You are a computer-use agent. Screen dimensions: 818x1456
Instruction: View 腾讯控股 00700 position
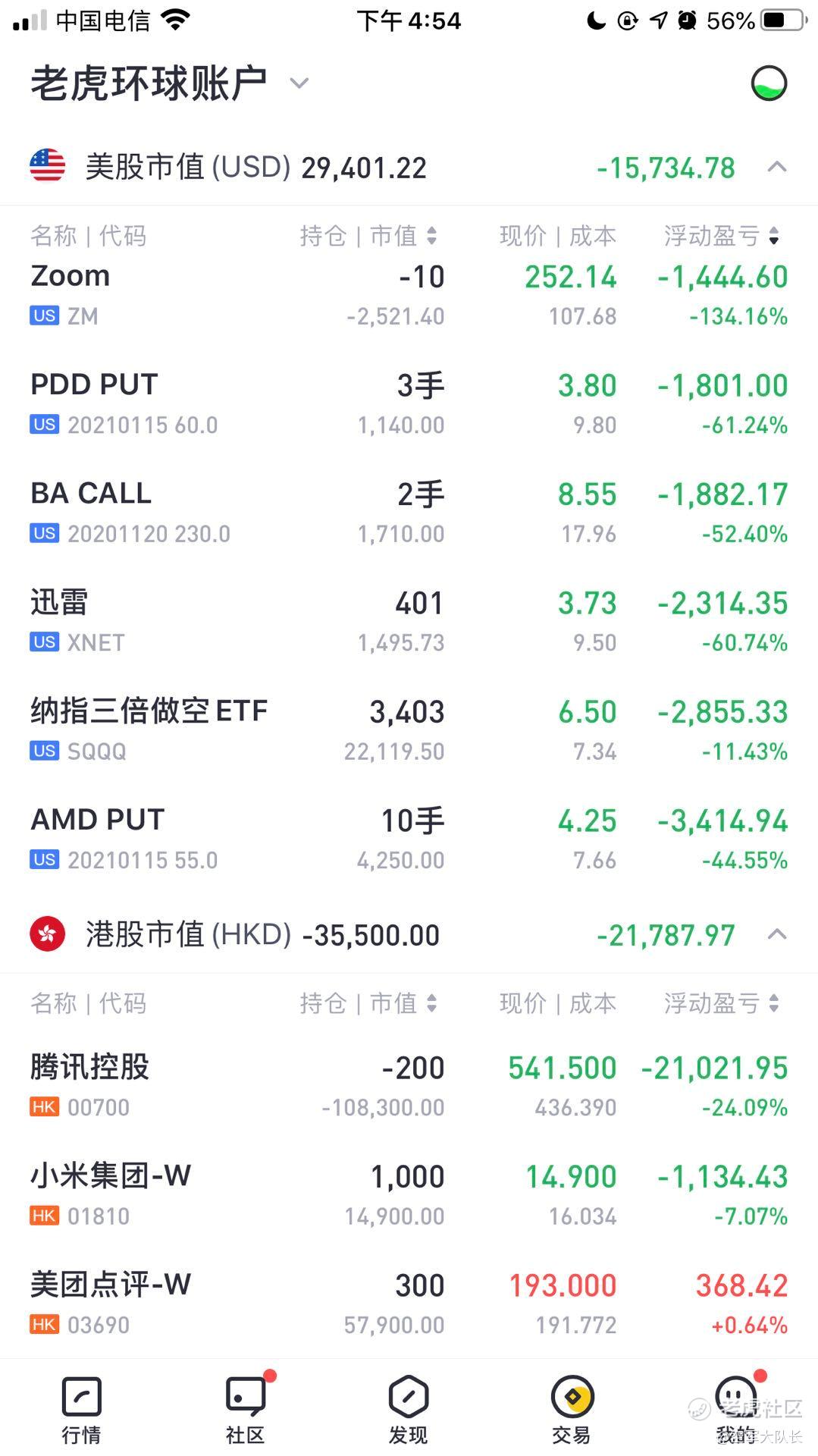point(409,1086)
